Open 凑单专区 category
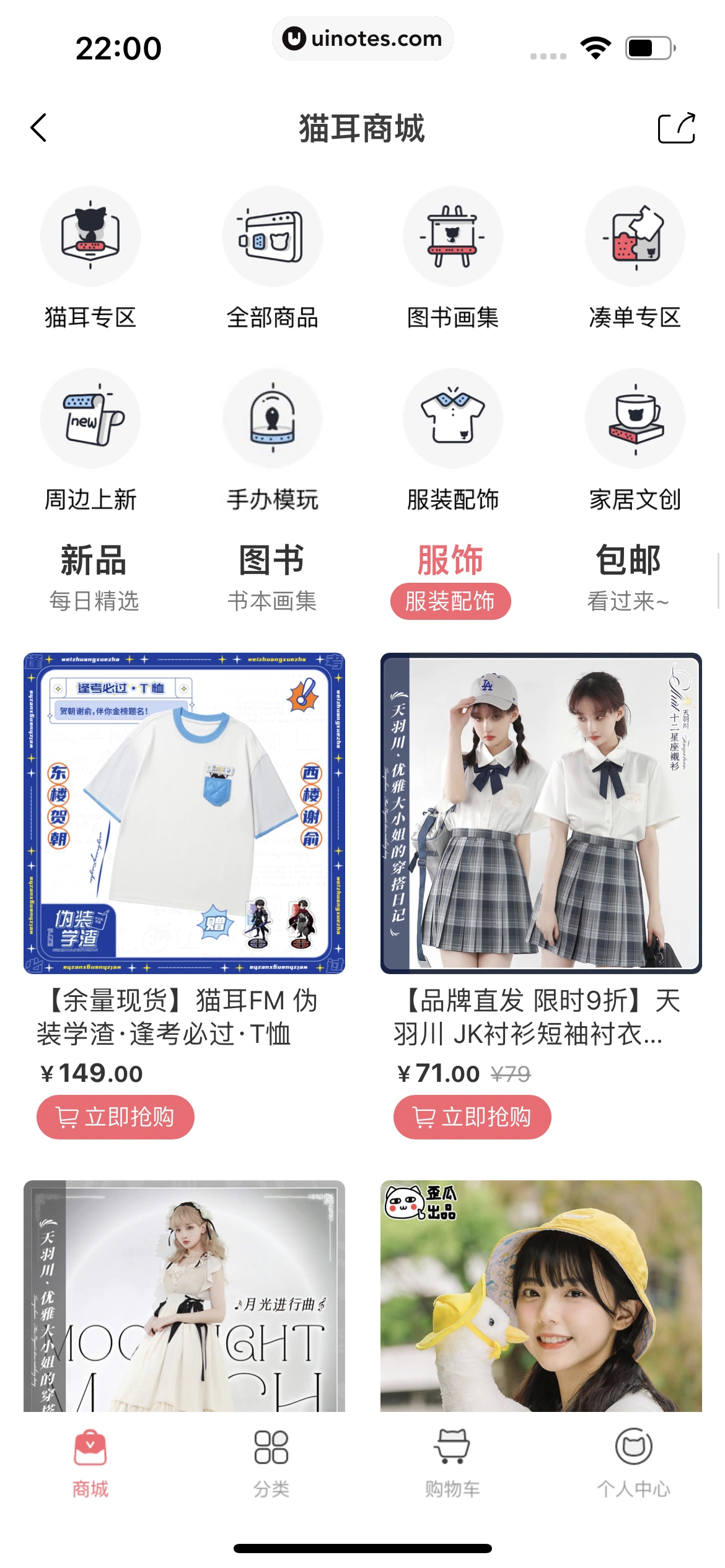The image size is (725, 1568). [x=635, y=237]
